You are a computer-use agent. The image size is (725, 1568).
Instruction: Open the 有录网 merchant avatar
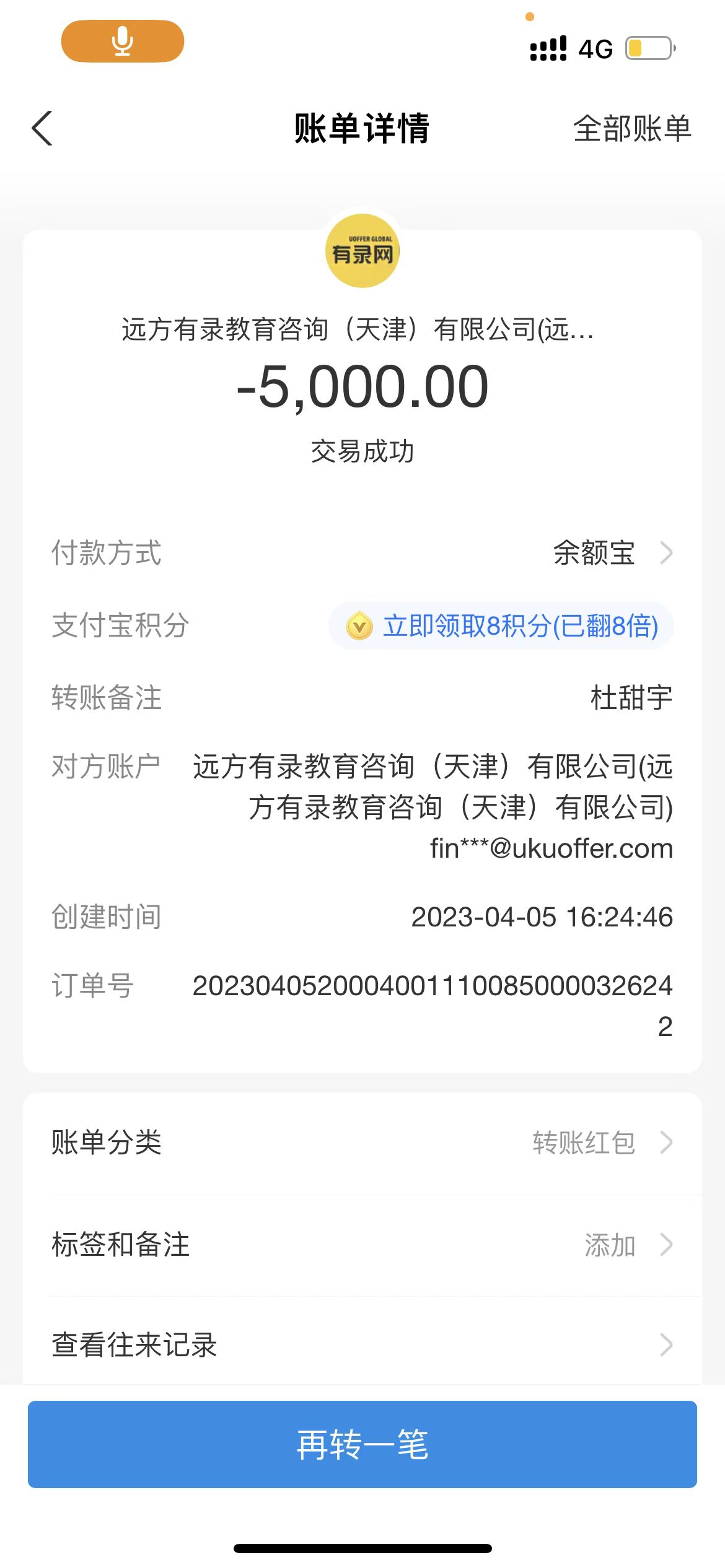362,251
